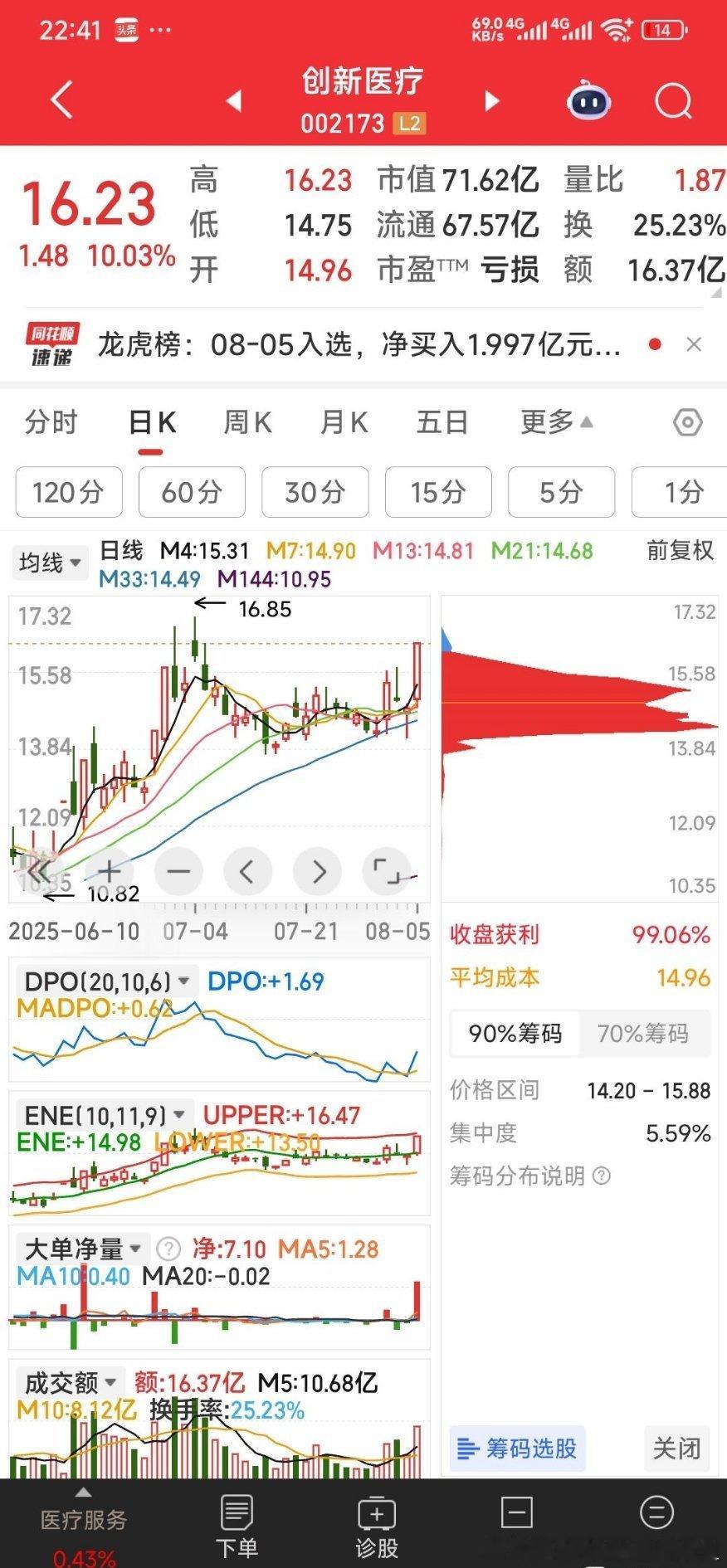Open the robot assistant icon

click(x=588, y=100)
